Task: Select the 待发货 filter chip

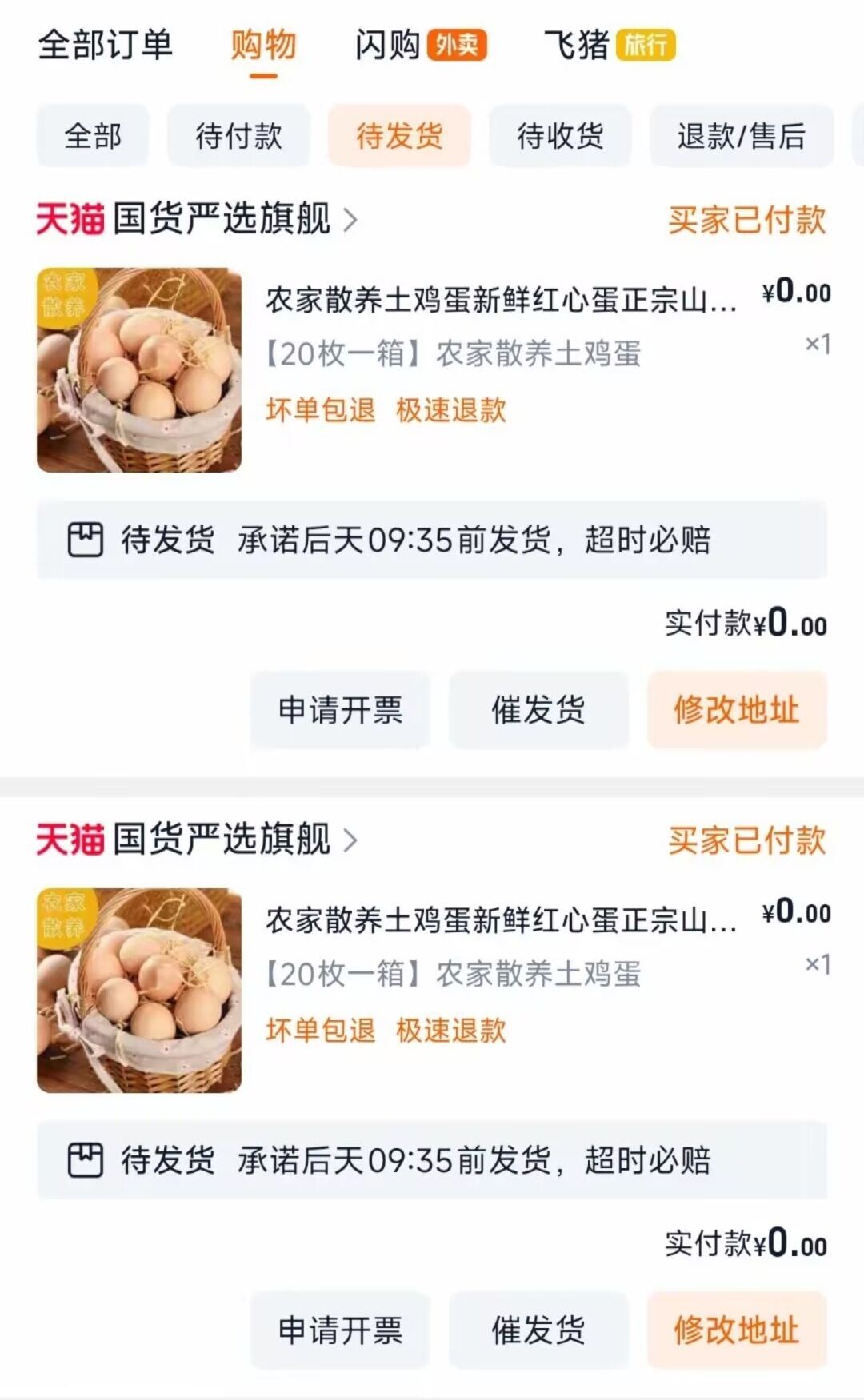Action: coord(399,136)
